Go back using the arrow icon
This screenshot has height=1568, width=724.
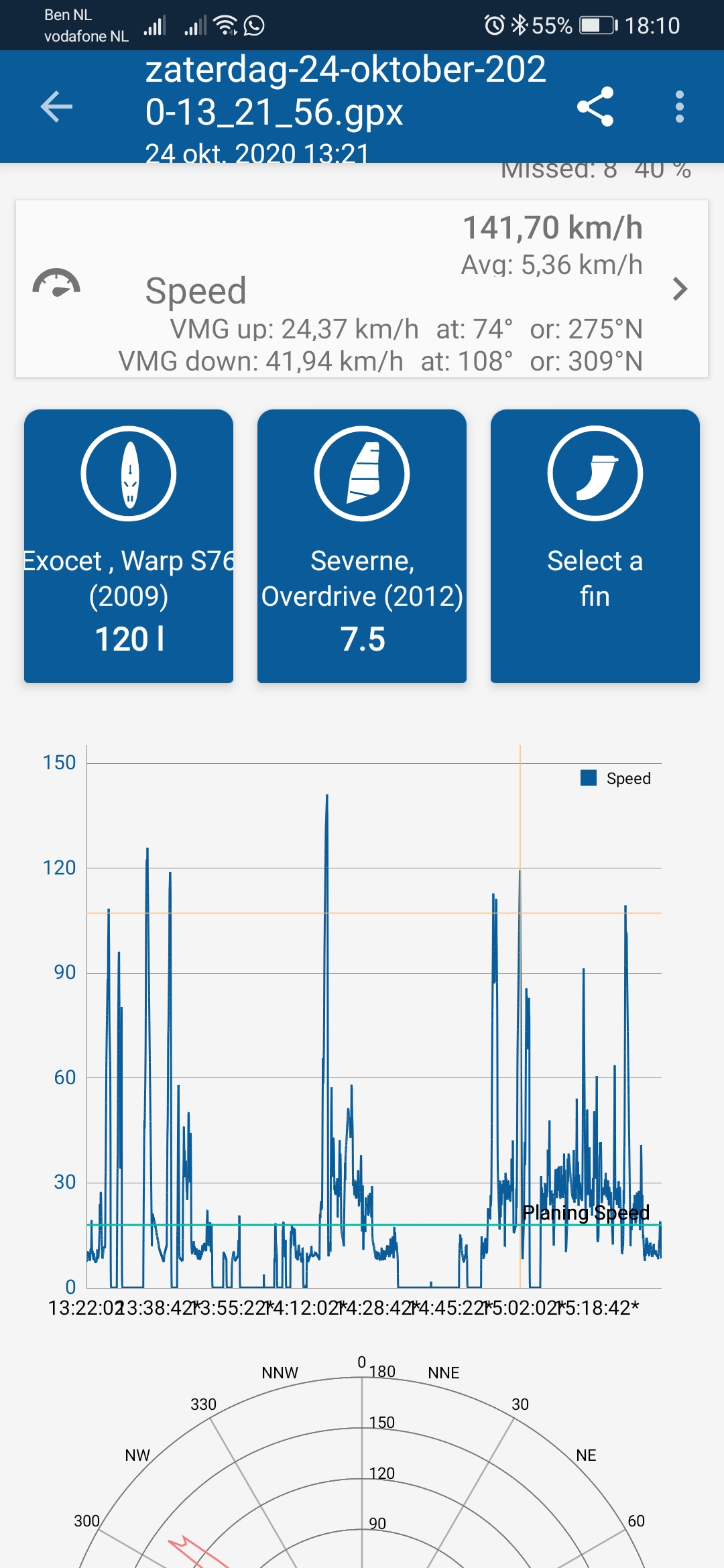(56, 107)
